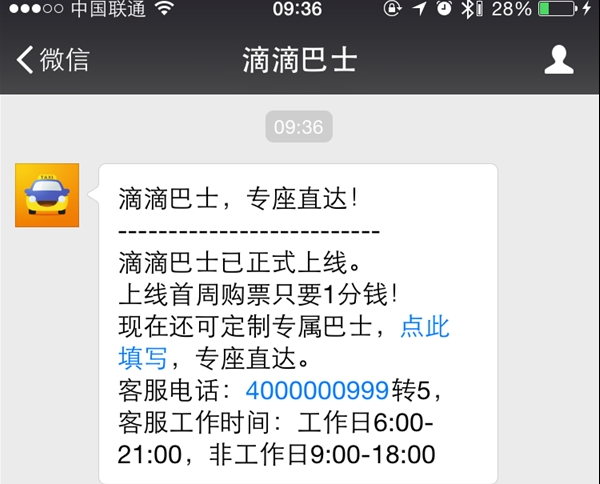This screenshot has height=484, width=600.
Task: Go back to 微信 chat list
Action: tap(52, 60)
